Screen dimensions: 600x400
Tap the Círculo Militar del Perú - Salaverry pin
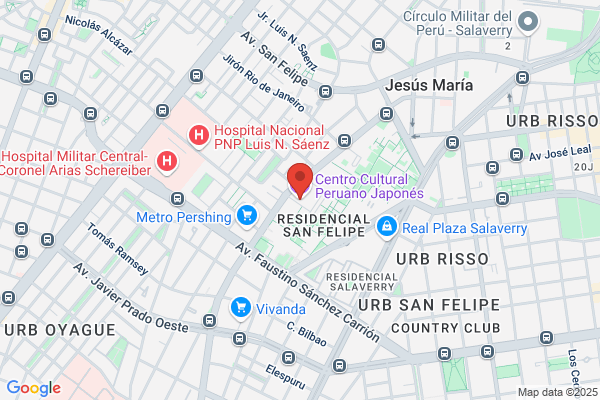pos(528,22)
